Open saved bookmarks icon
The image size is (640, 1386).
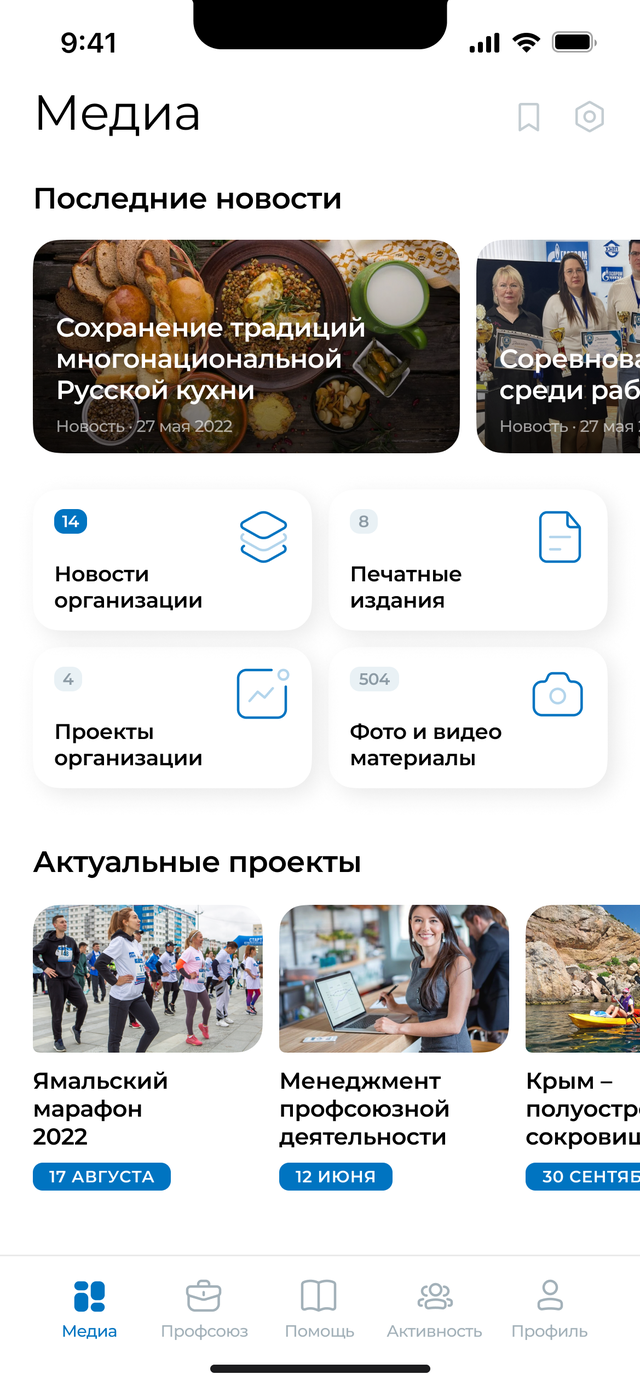(x=529, y=117)
